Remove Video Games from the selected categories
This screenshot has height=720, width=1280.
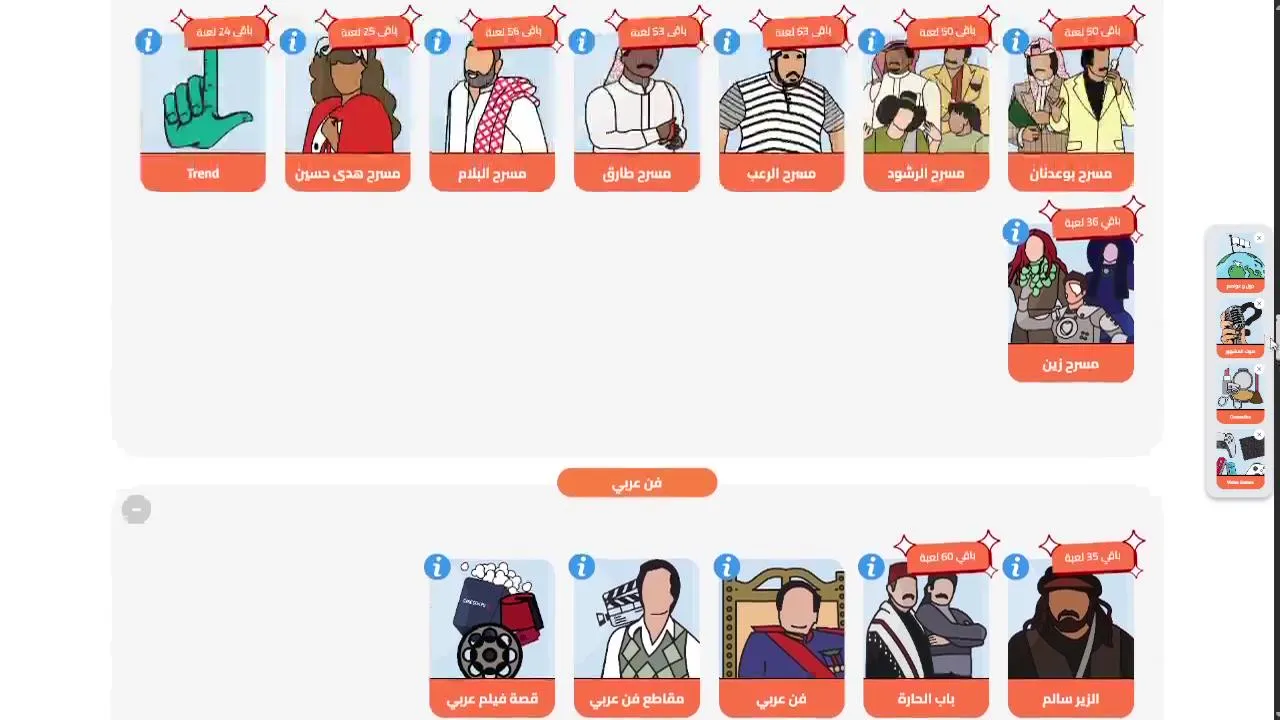click(1259, 435)
